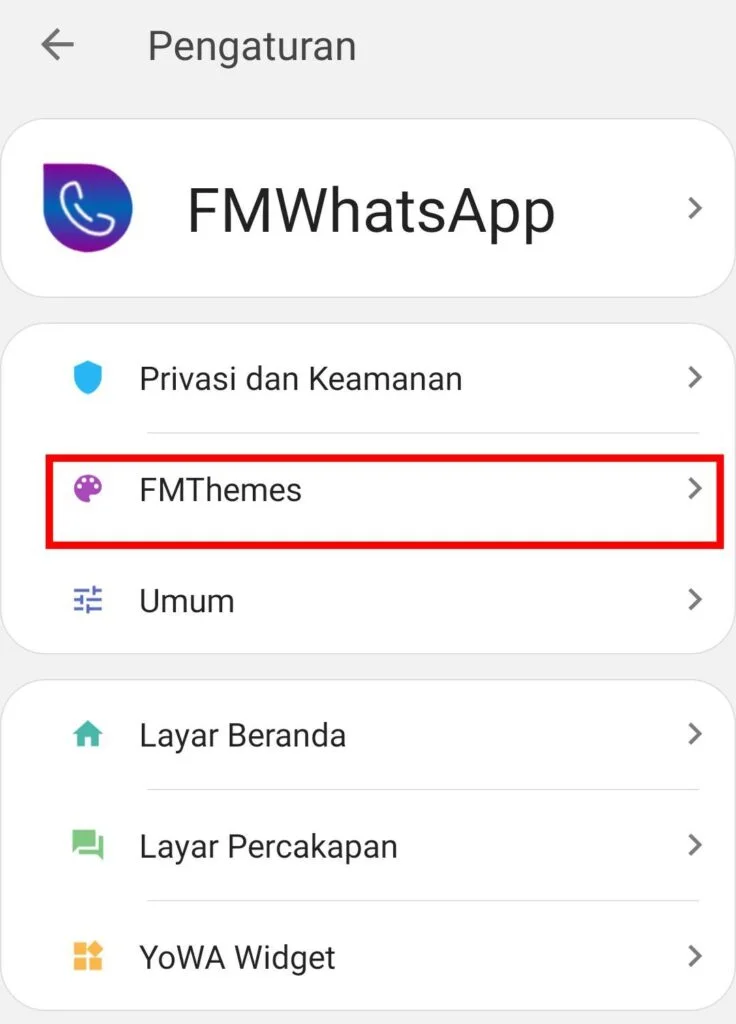Image resolution: width=736 pixels, height=1024 pixels.
Task: Open the FMWhatsApp info card
Action: point(368,209)
